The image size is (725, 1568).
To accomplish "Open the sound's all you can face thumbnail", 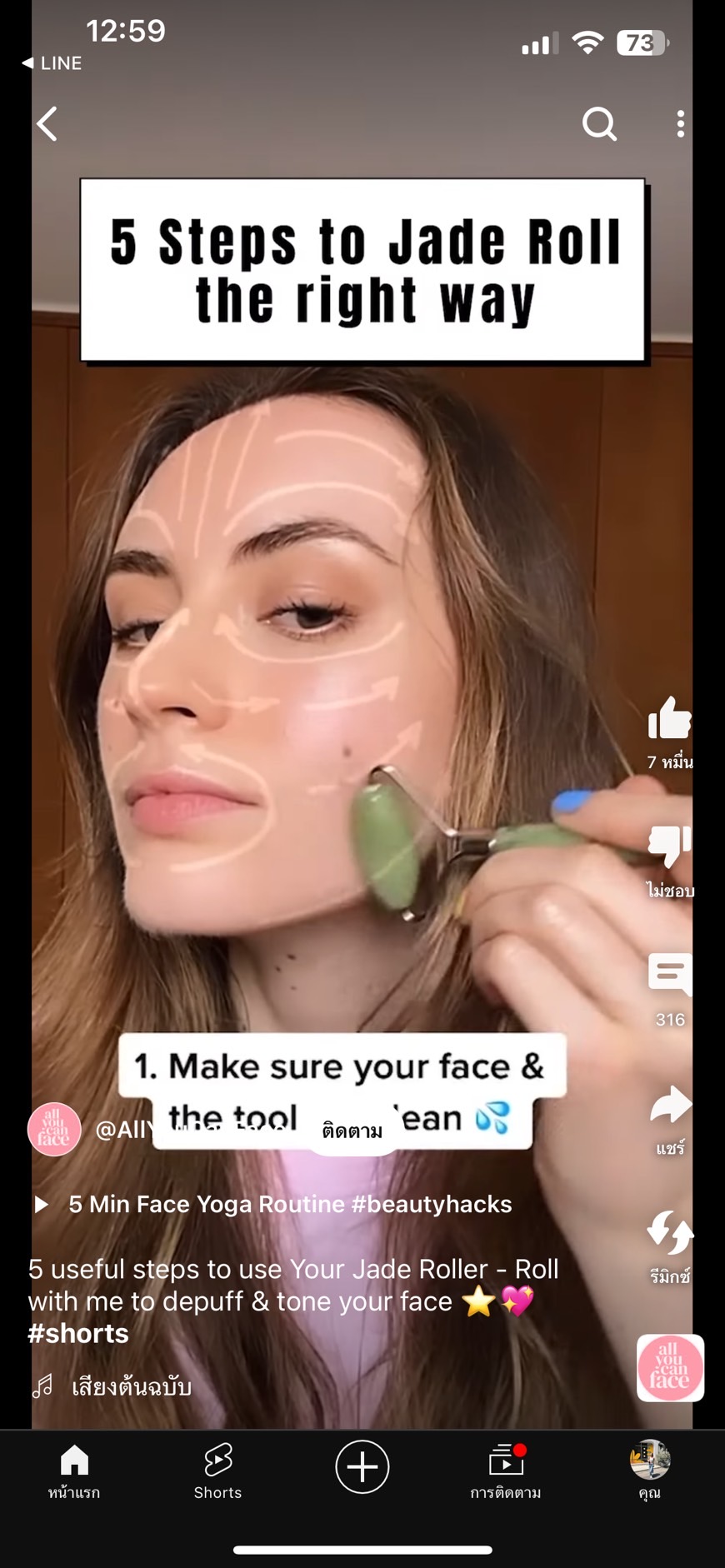I will pos(670,1368).
